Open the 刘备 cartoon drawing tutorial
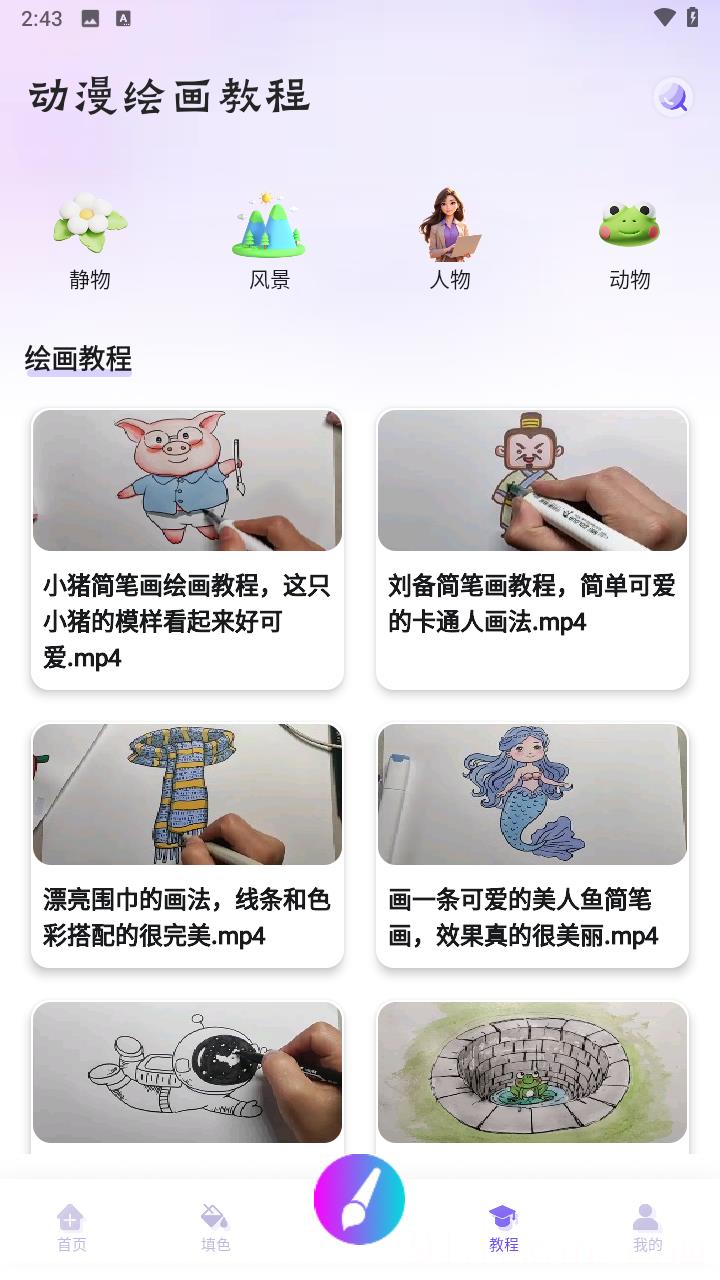This screenshot has height=1280, width=720. [x=532, y=480]
